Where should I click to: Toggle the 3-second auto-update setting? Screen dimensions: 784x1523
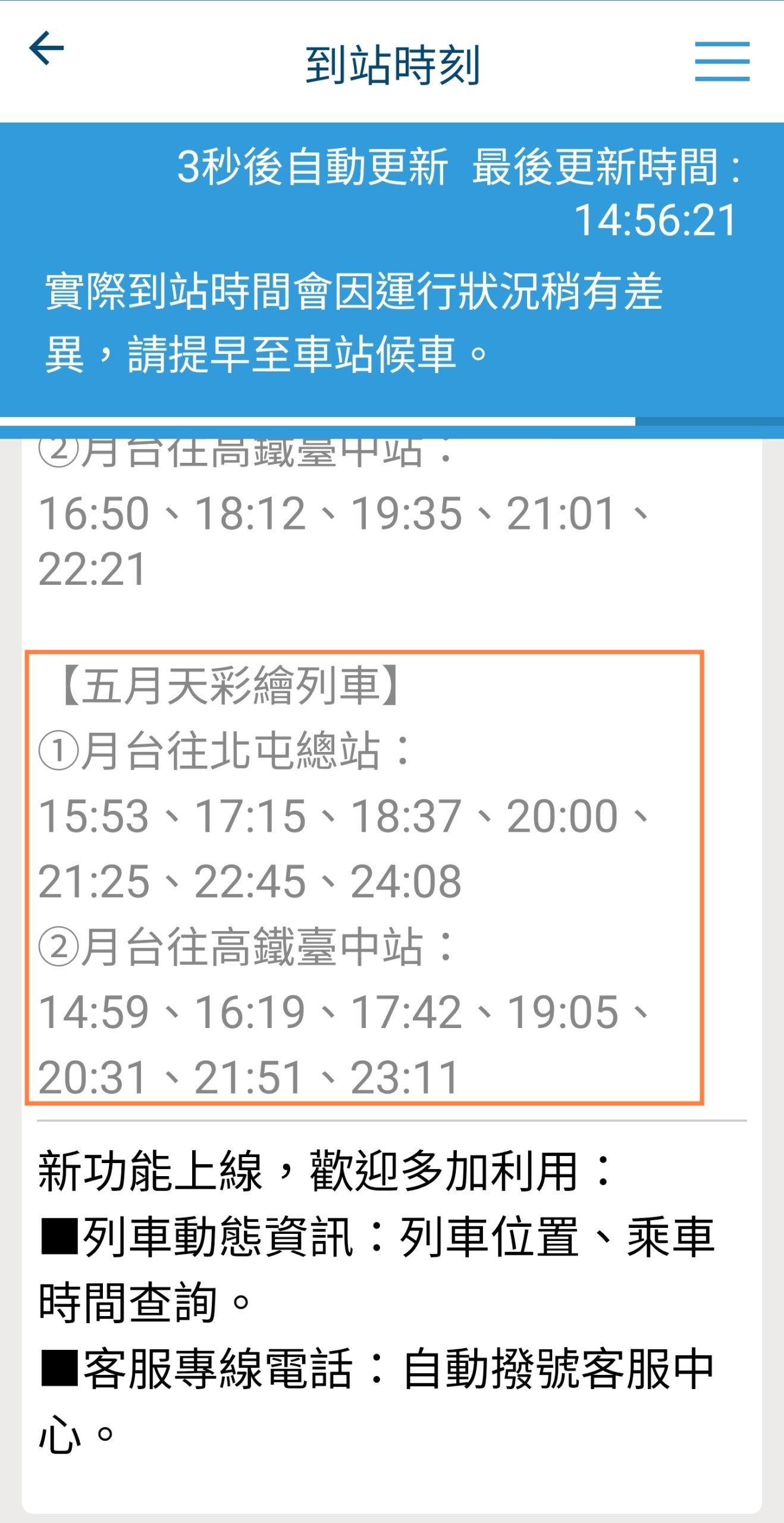315,169
